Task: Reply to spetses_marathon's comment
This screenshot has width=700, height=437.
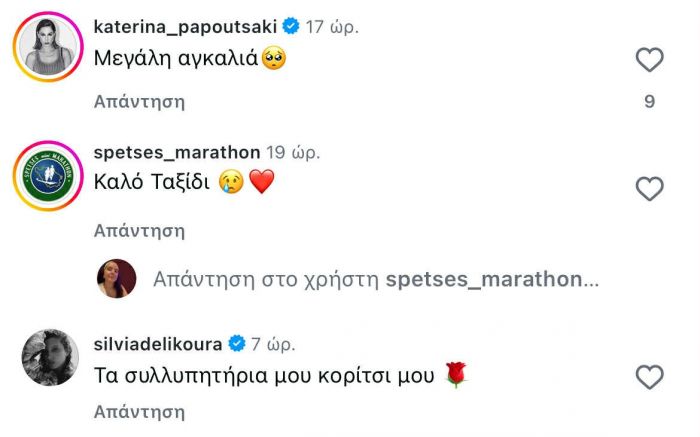Action: (139, 230)
